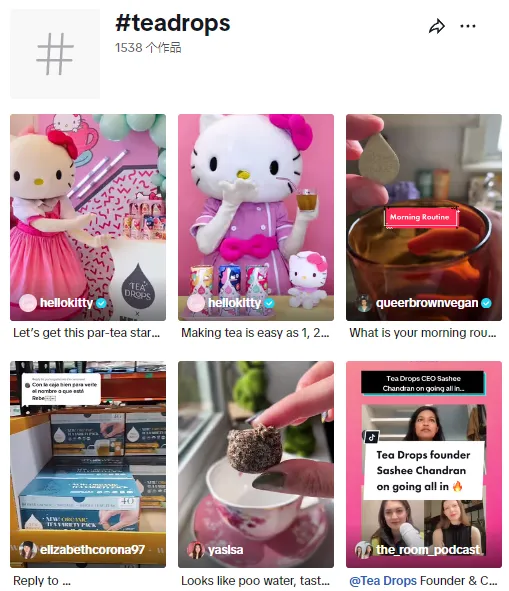Viewport: 509px width, 591px height.
Task: Follow the @Tea Drops mention link
Action: click(x=383, y=581)
